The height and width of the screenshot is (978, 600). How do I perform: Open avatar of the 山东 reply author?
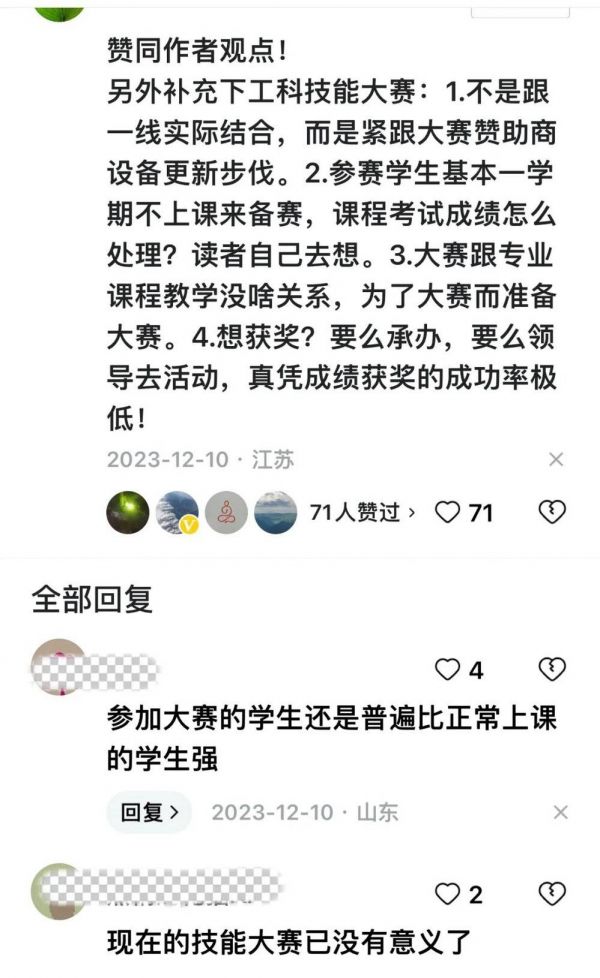[57, 665]
